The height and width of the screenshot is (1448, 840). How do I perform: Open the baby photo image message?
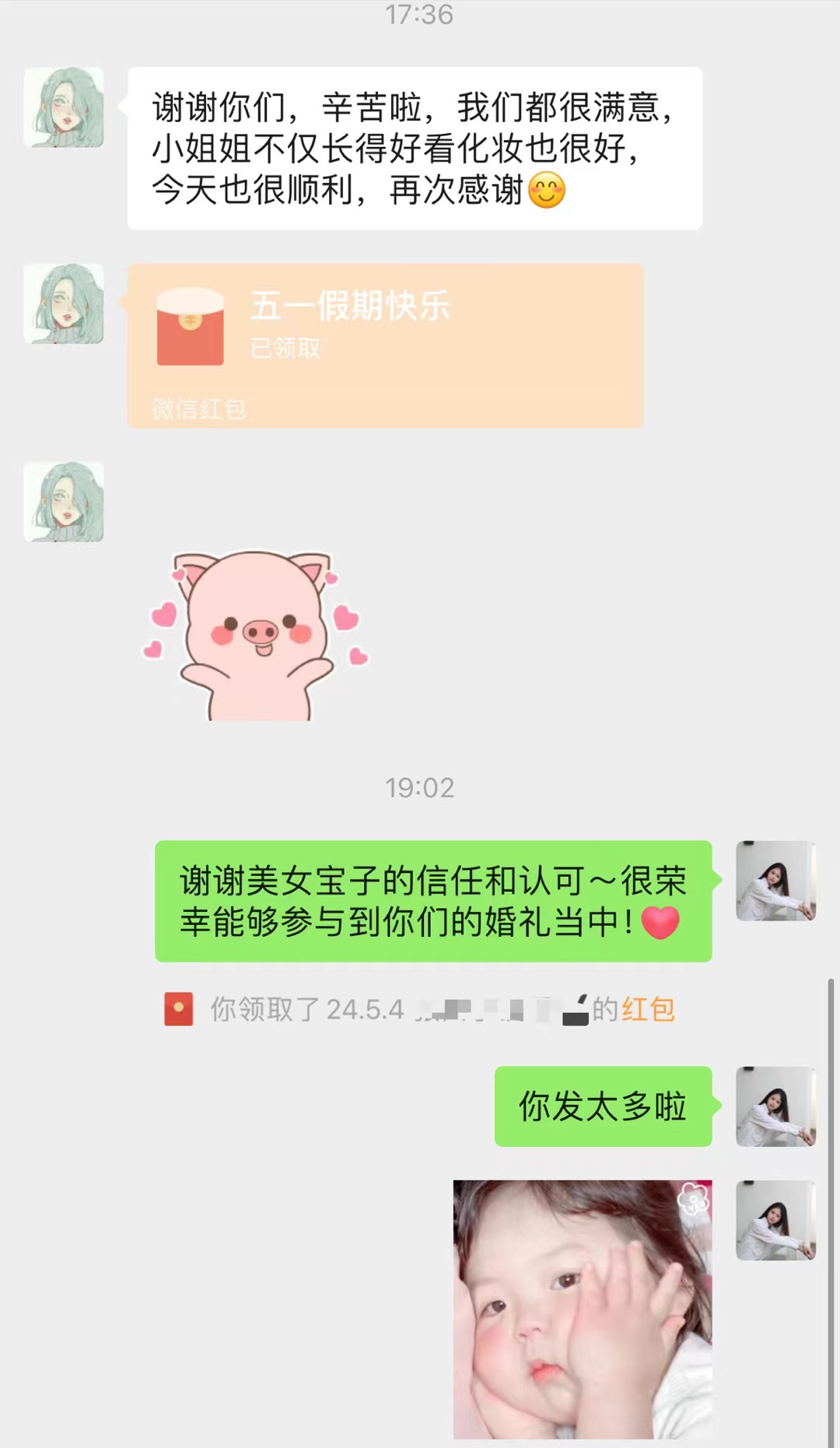(583, 1310)
